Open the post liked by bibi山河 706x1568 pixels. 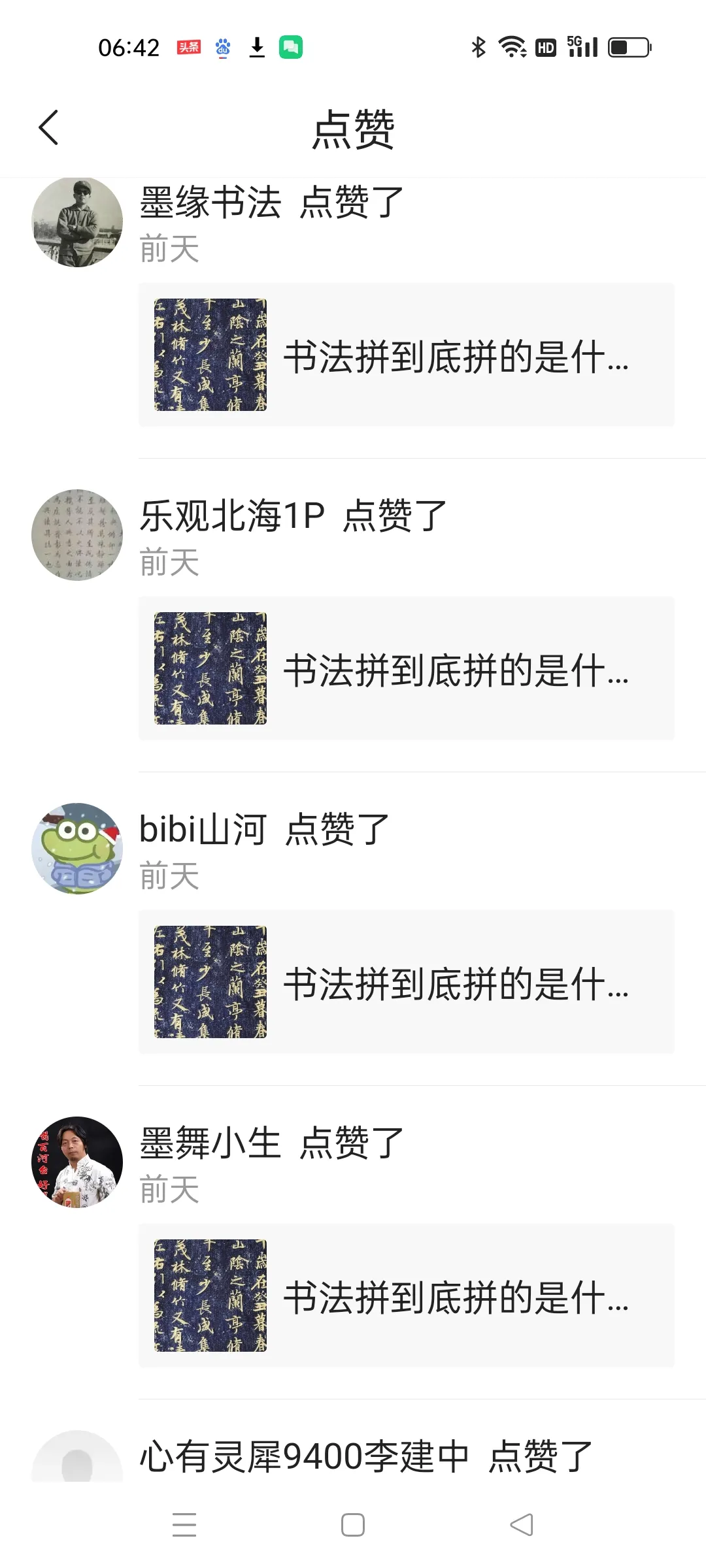point(406,982)
